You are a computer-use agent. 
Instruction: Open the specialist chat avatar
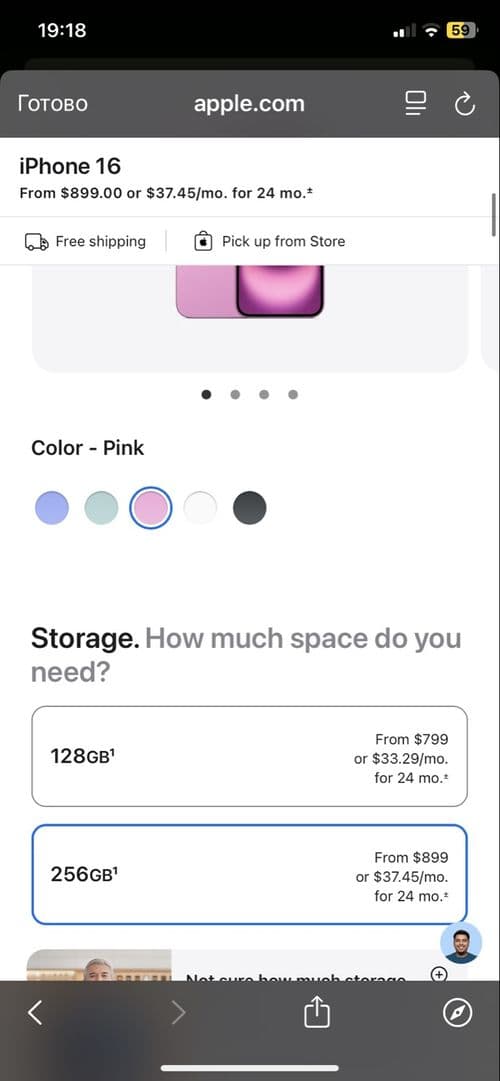click(x=461, y=942)
